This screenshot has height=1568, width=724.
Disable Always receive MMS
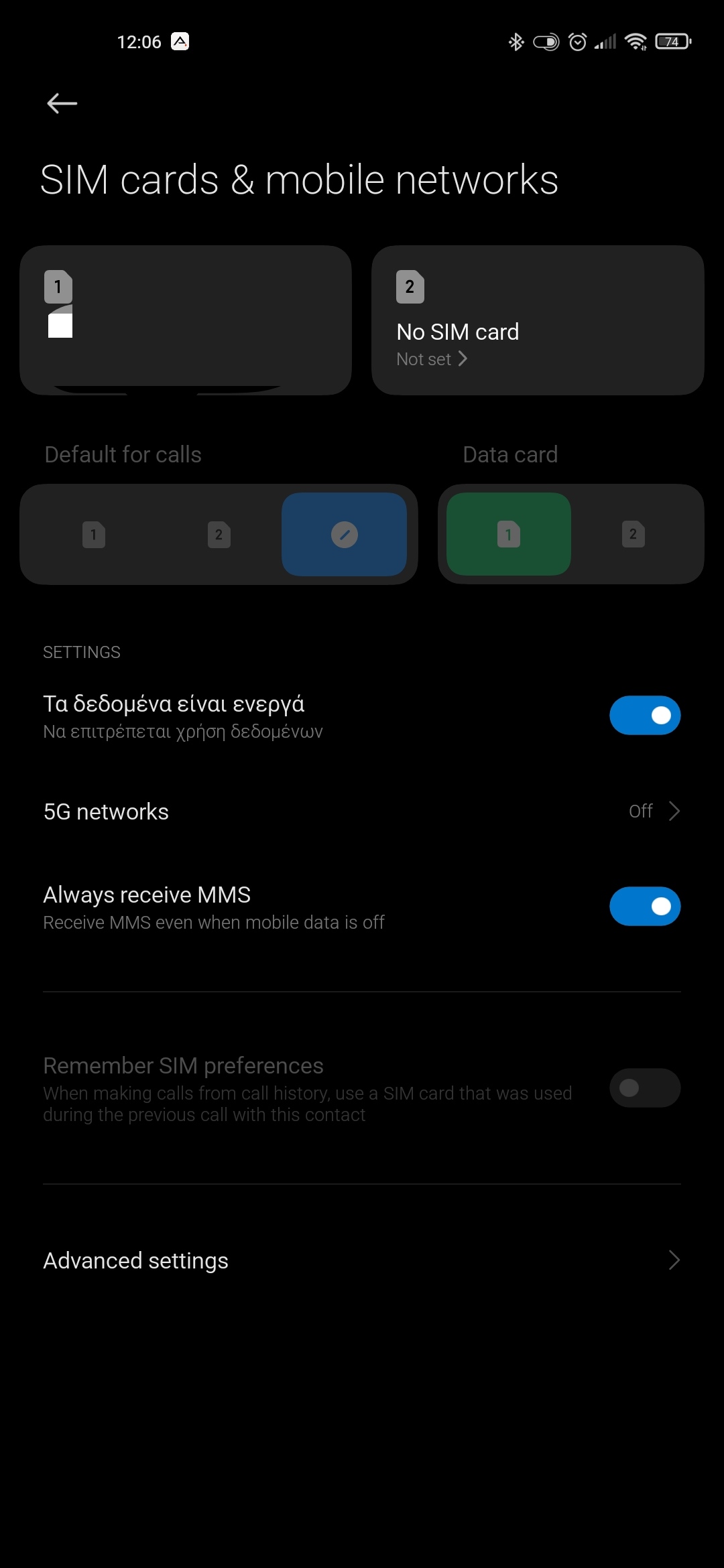coord(644,907)
